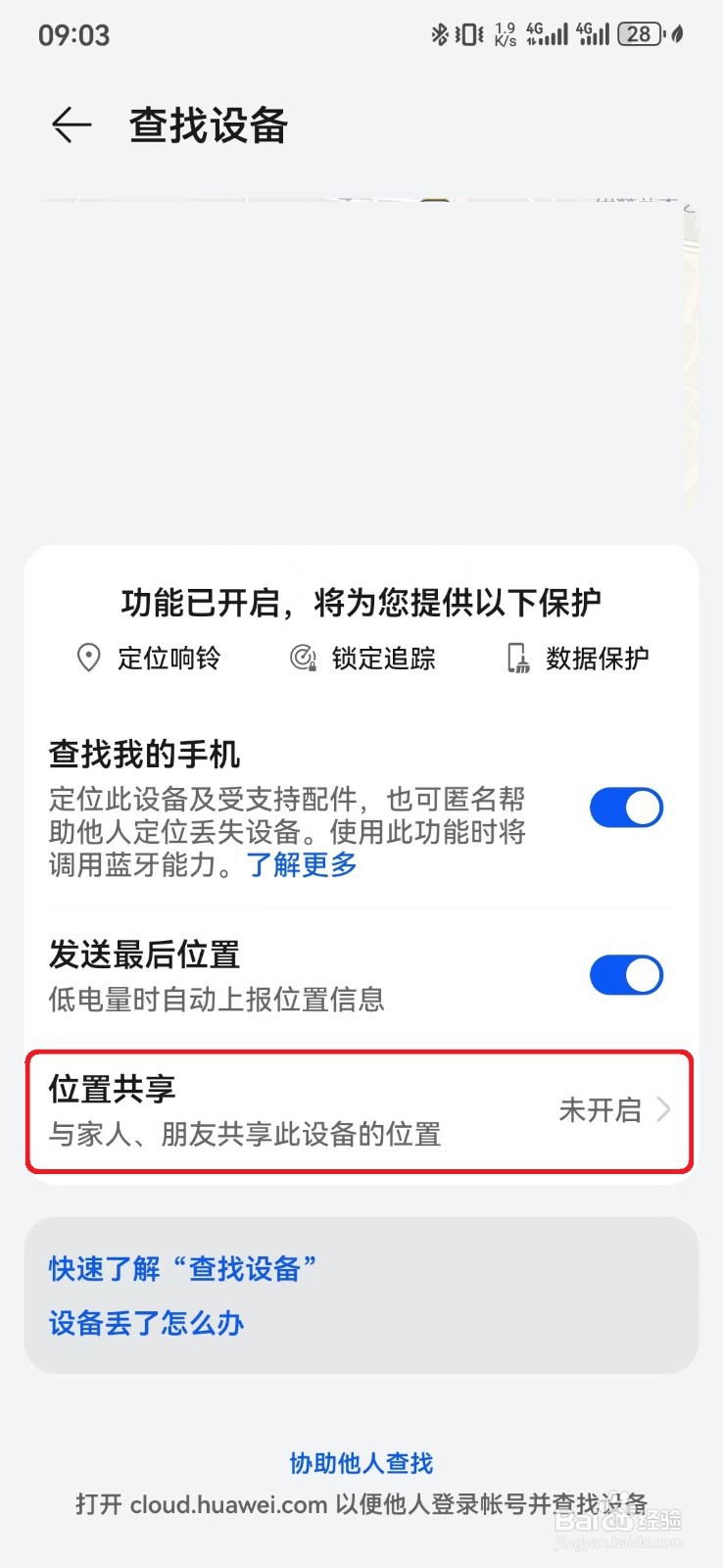This screenshot has width=723, height=1568.
Task: Tap the battery indicator showing 28
Action: [639, 33]
